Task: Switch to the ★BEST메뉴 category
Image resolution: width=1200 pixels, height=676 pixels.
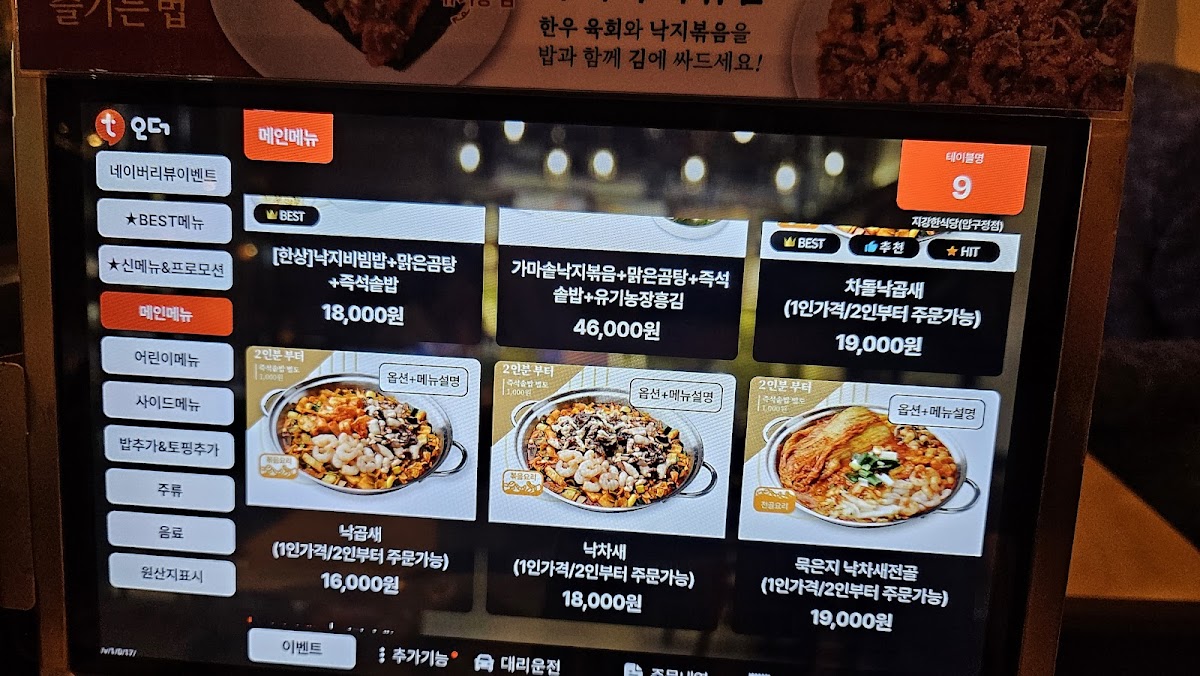Action: coord(164,221)
